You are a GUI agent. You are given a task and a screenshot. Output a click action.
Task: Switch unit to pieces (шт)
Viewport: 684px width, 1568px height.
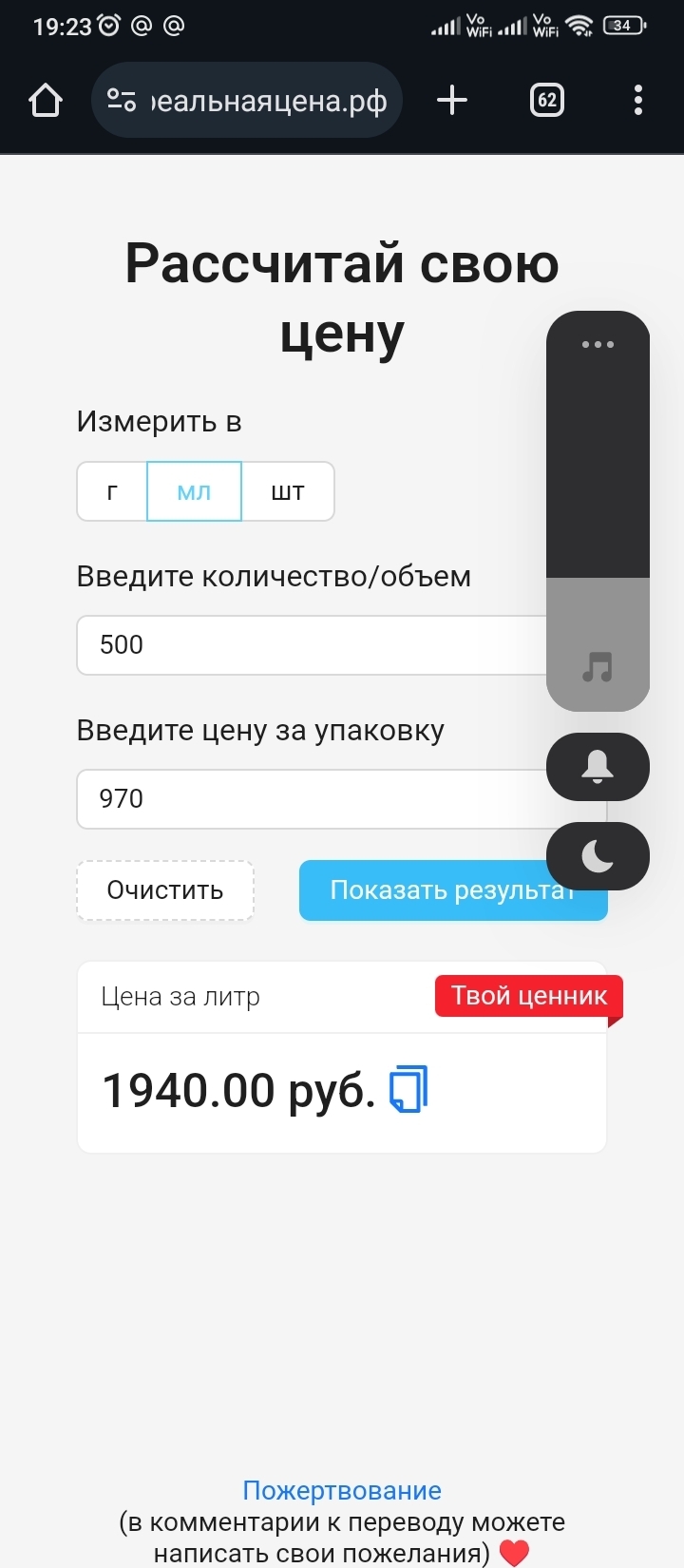coord(288,491)
